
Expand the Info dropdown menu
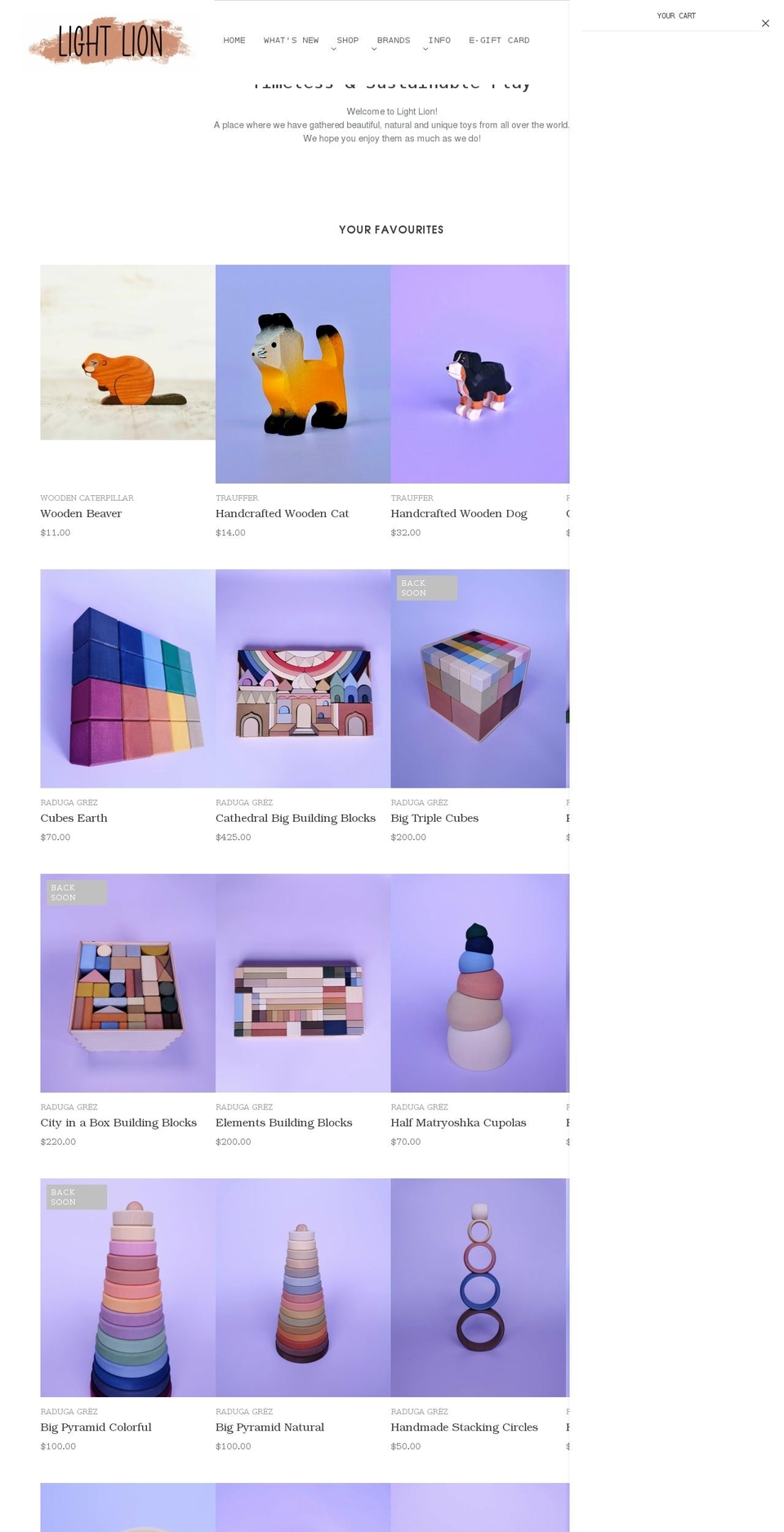coord(439,41)
